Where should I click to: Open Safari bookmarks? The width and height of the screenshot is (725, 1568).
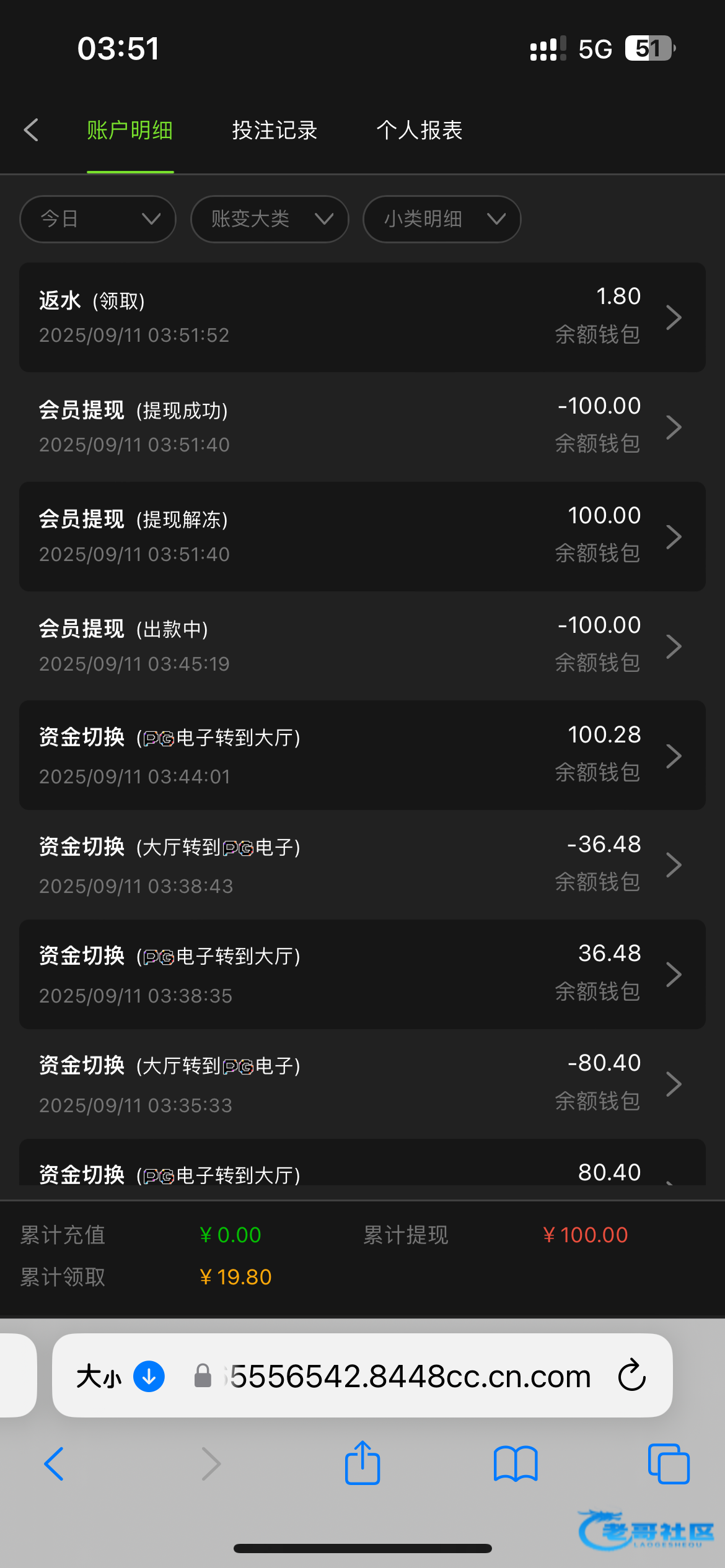pos(516,1463)
